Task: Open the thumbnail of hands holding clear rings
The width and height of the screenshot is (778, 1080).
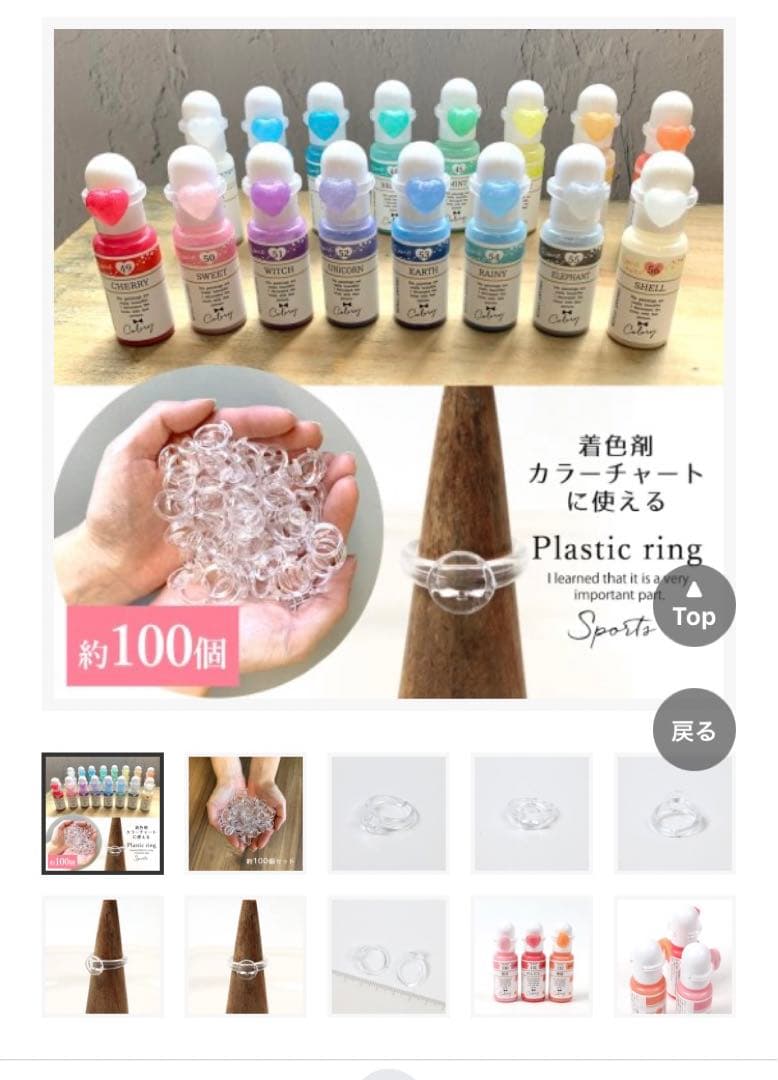Action: tap(244, 812)
